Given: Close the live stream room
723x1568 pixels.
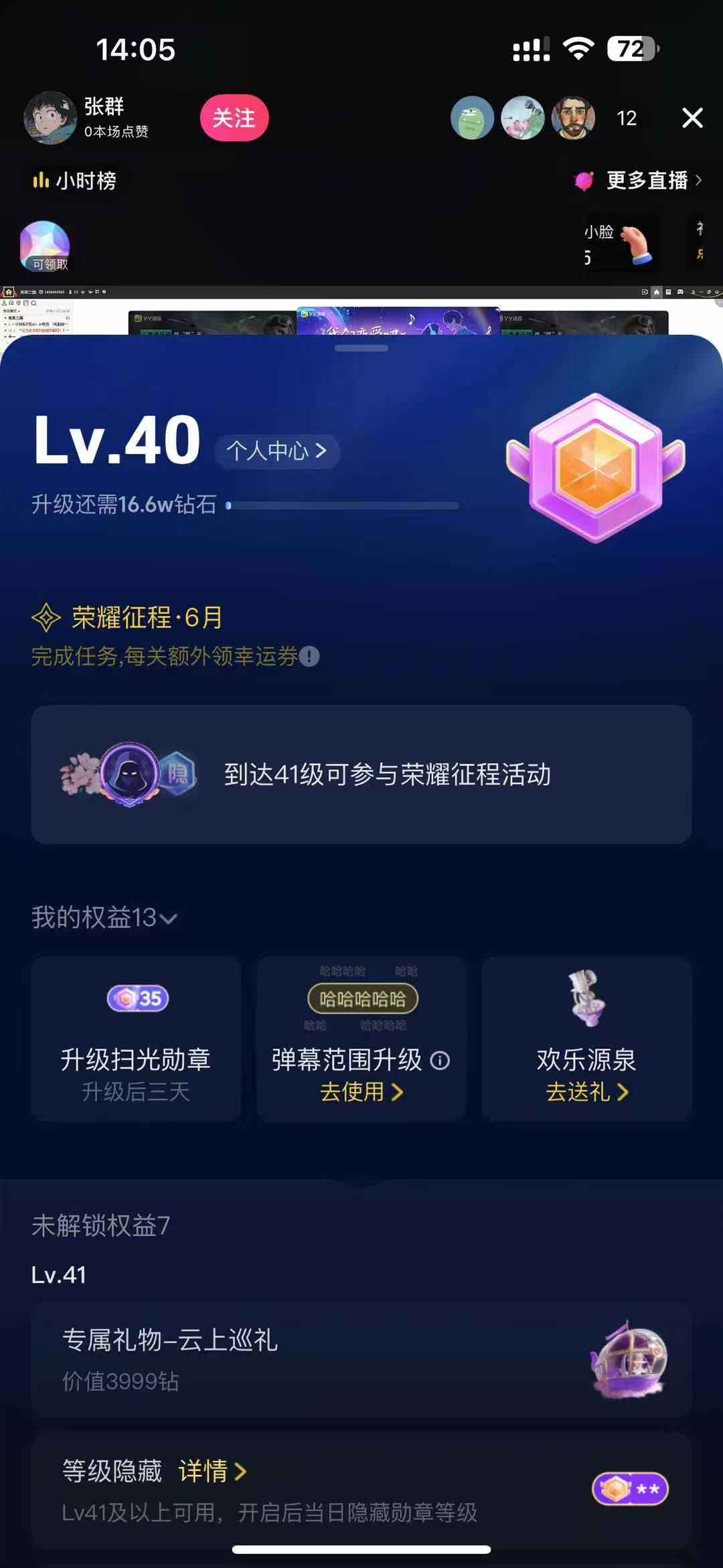Looking at the screenshot, I should tap(692, 118).
